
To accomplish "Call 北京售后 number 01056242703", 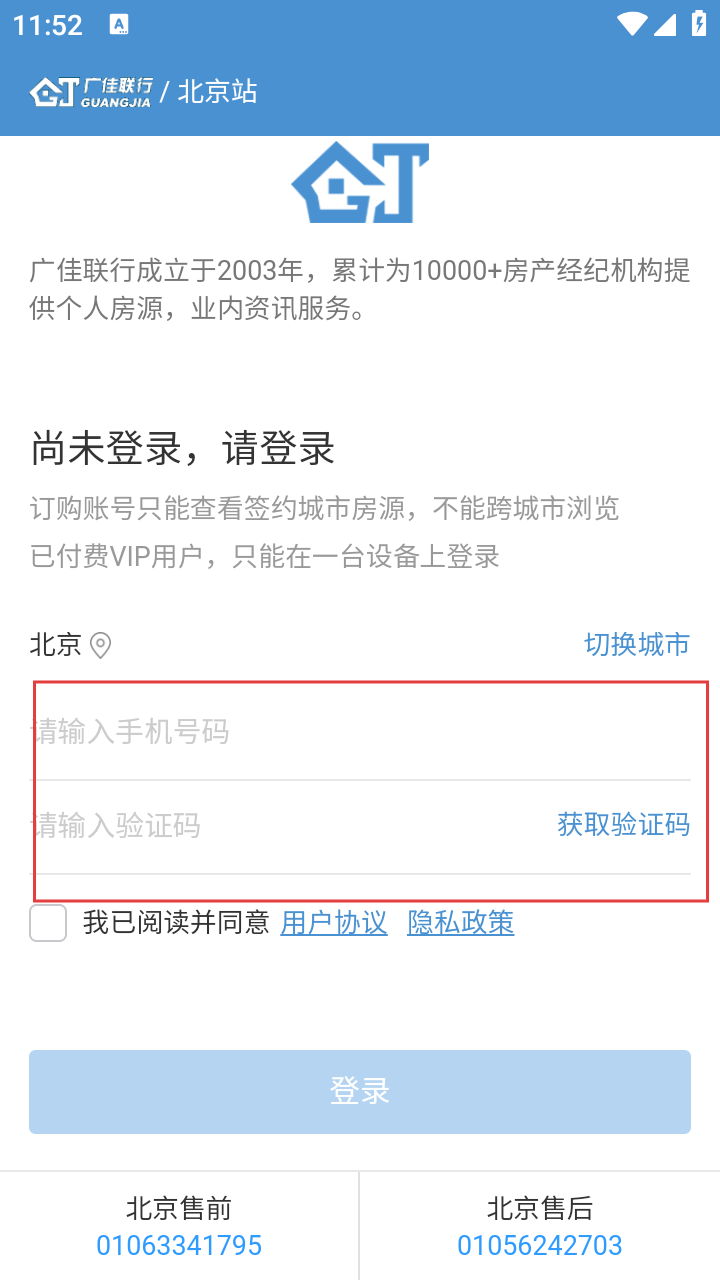I will (540, 1245).
